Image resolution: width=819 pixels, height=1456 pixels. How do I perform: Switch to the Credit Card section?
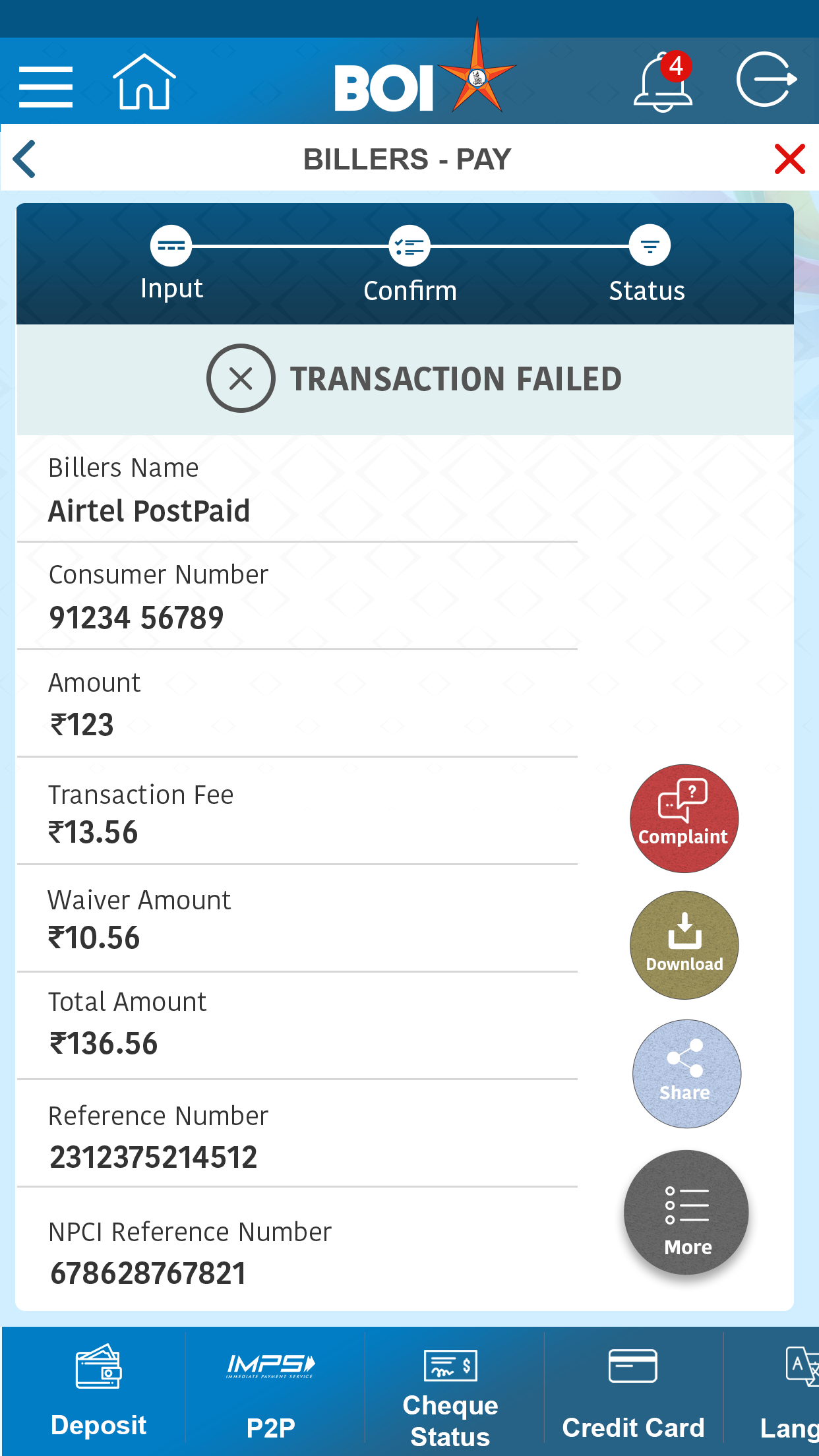[633, 1390]
